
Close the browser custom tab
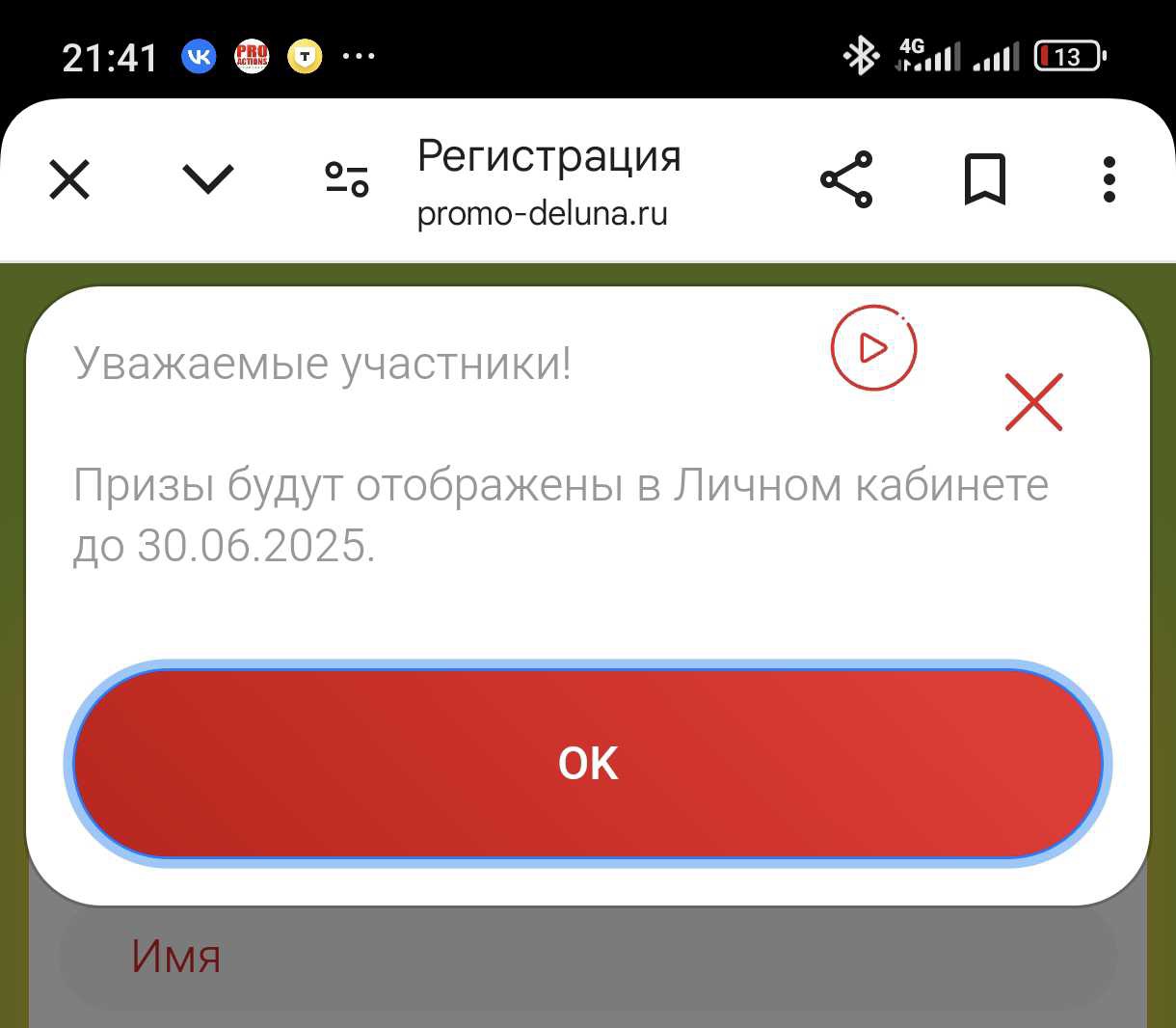point(69,179)
